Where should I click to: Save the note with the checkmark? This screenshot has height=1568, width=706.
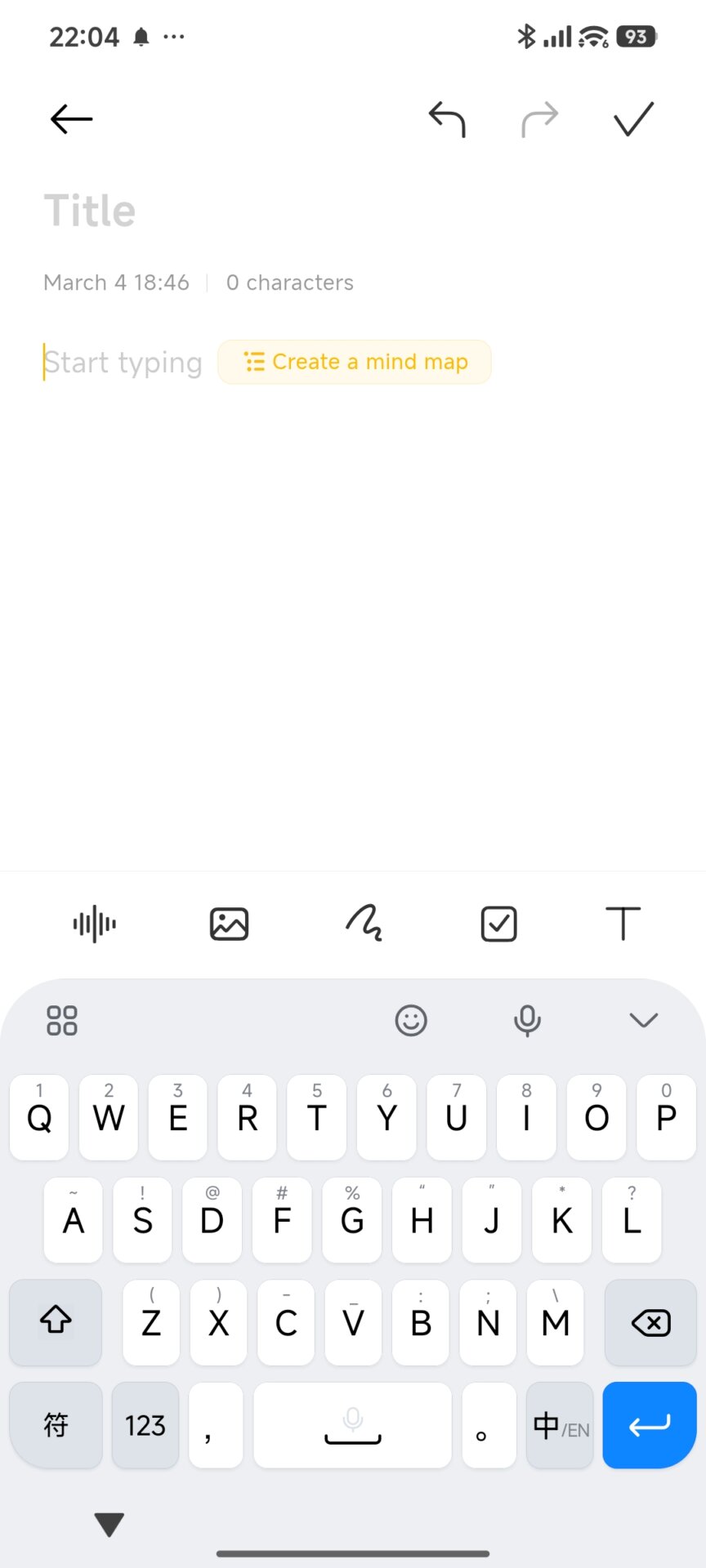click(633, 119)
